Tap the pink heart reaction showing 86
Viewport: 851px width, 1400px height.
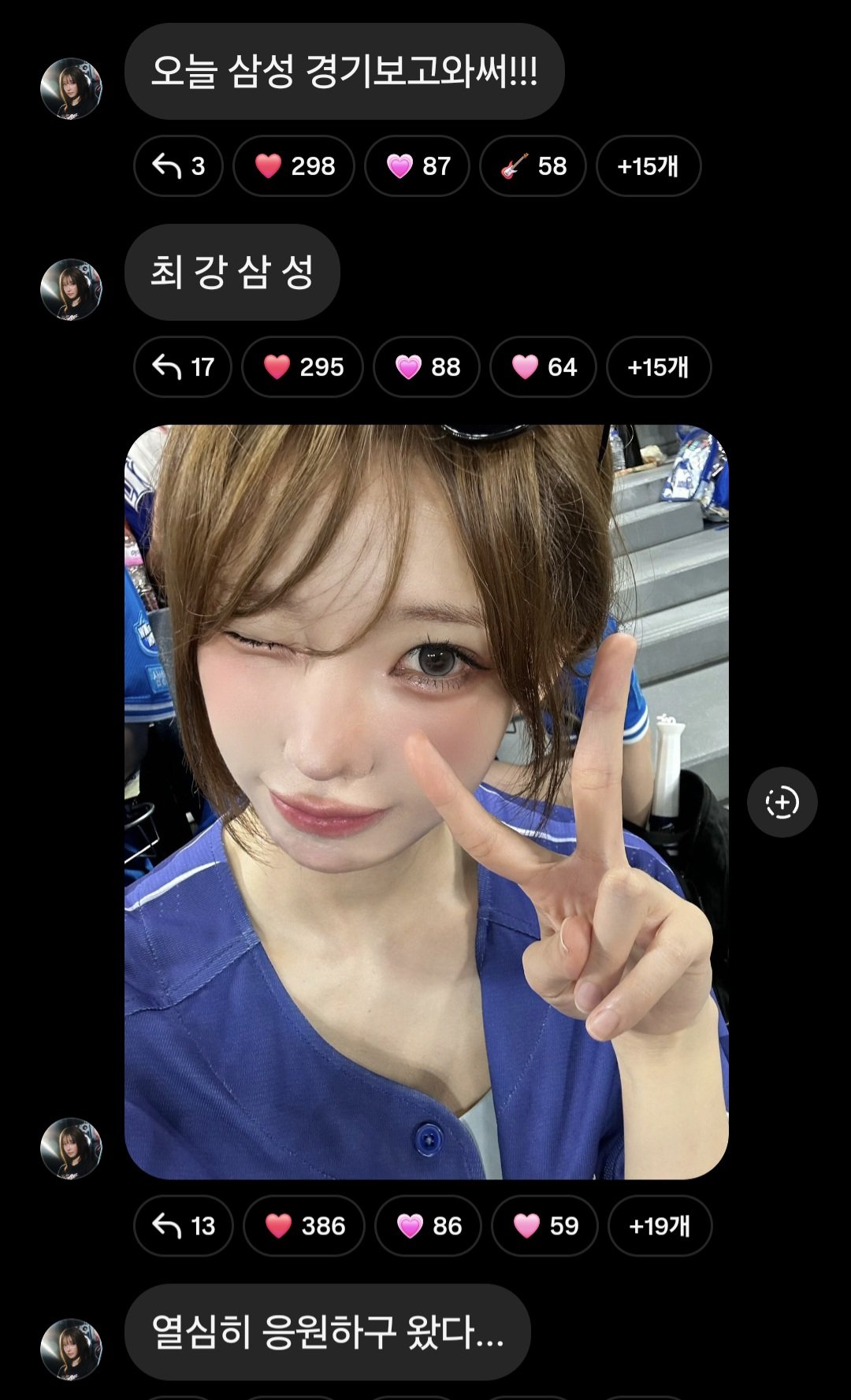428,1226
